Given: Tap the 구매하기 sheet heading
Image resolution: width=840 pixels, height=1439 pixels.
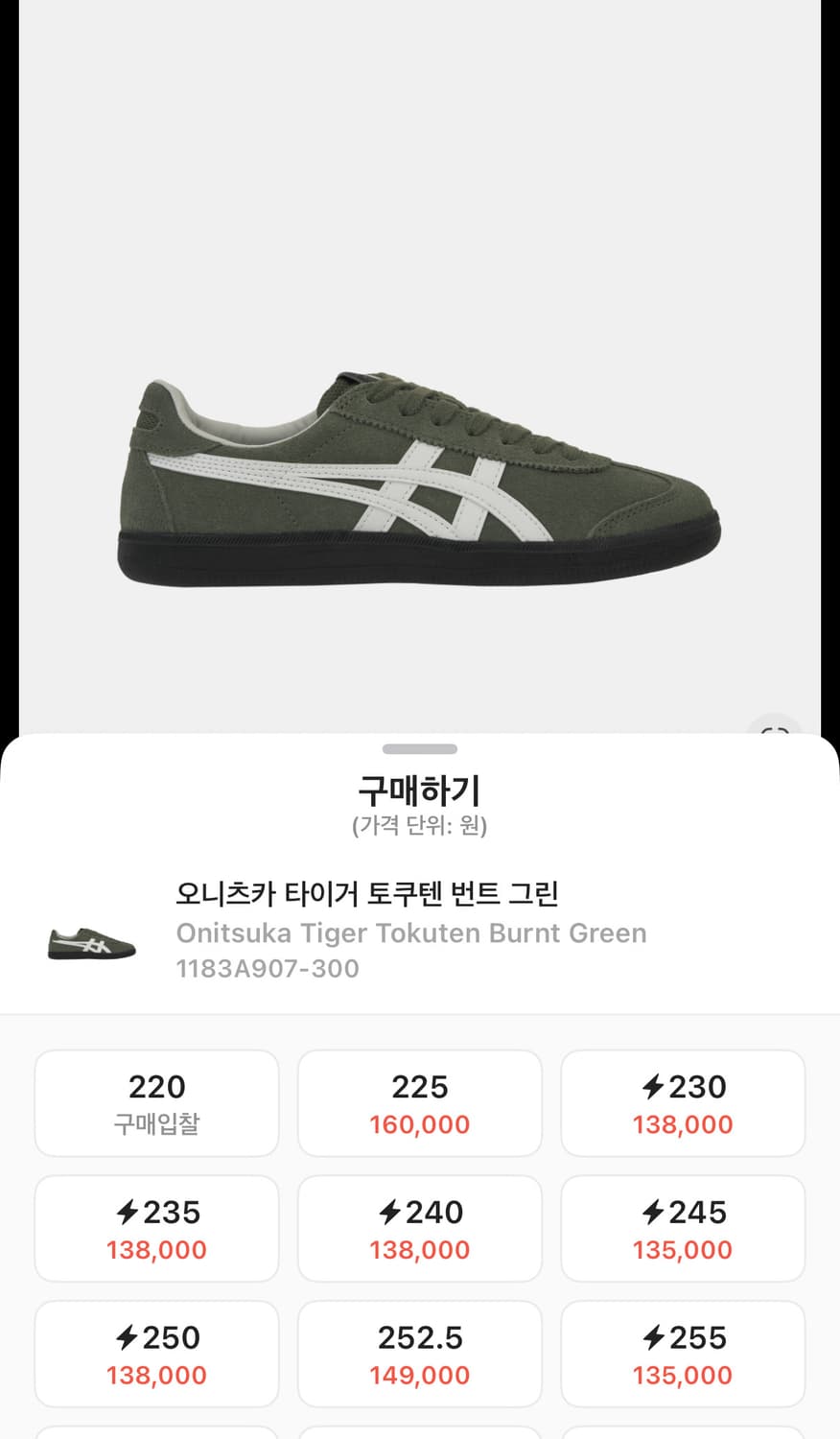Looking at the screenshot, I should point(419,789).
